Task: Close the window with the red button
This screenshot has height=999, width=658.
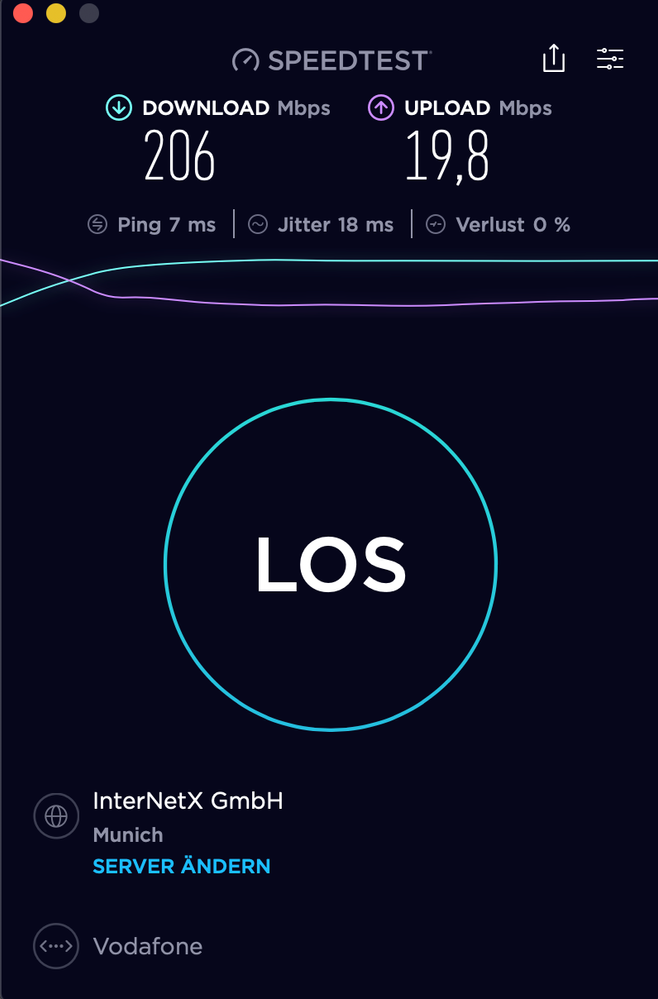Action: click(x=23, y=14)
